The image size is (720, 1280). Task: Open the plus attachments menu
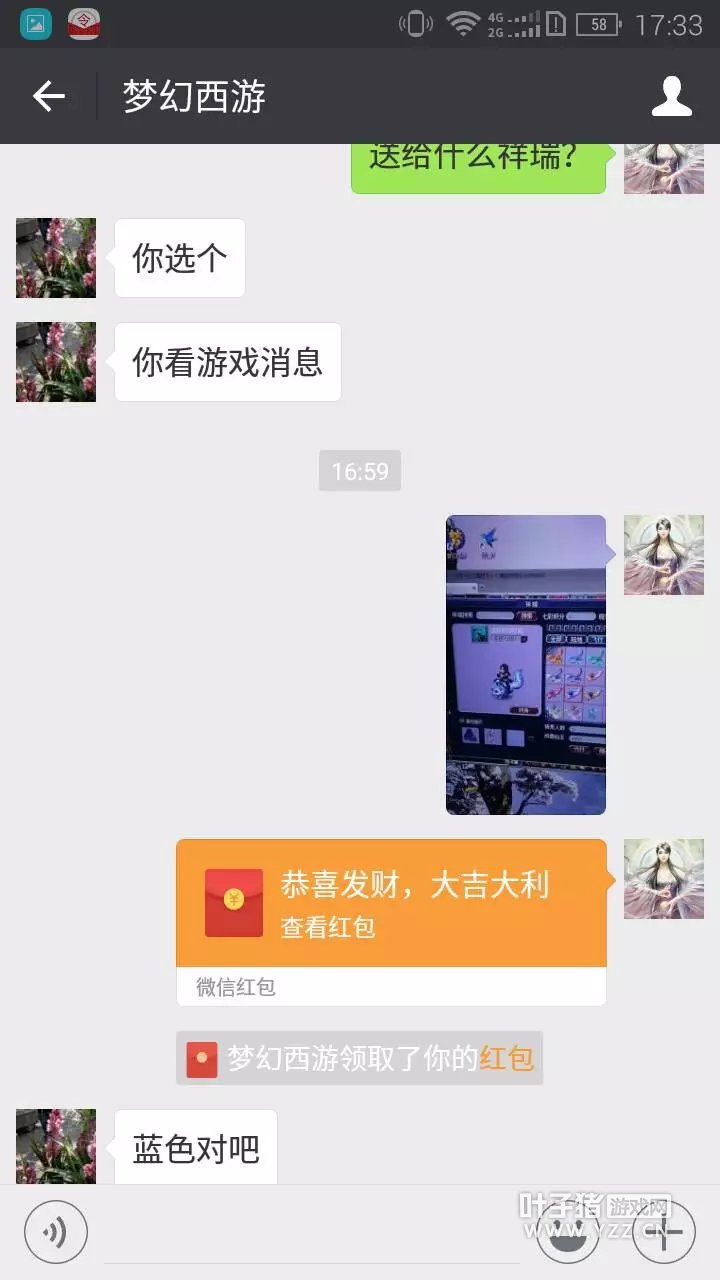[x=664, y=1232]
